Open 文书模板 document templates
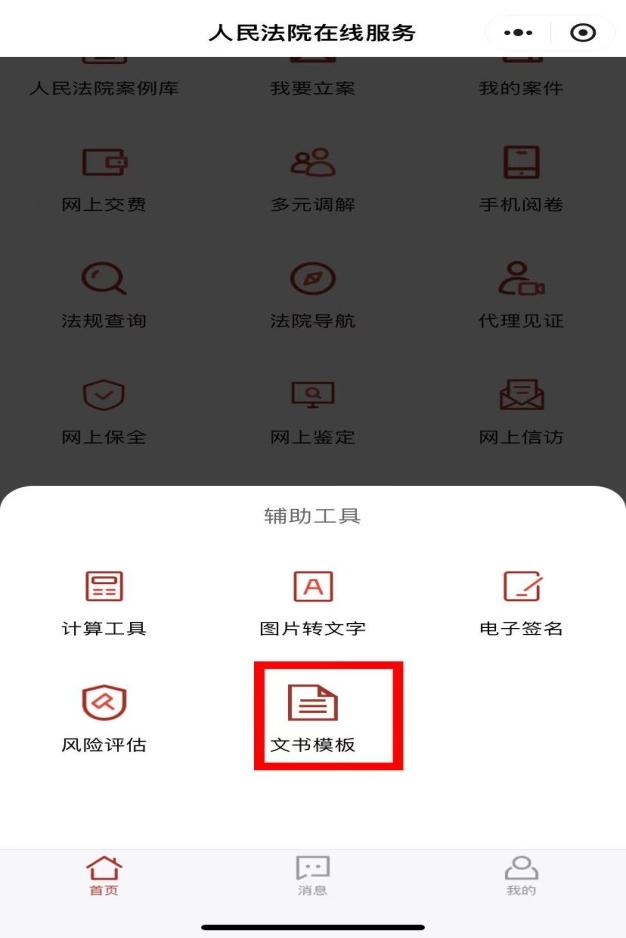Viewport: 626px width, 938px height. coord(312,718)
